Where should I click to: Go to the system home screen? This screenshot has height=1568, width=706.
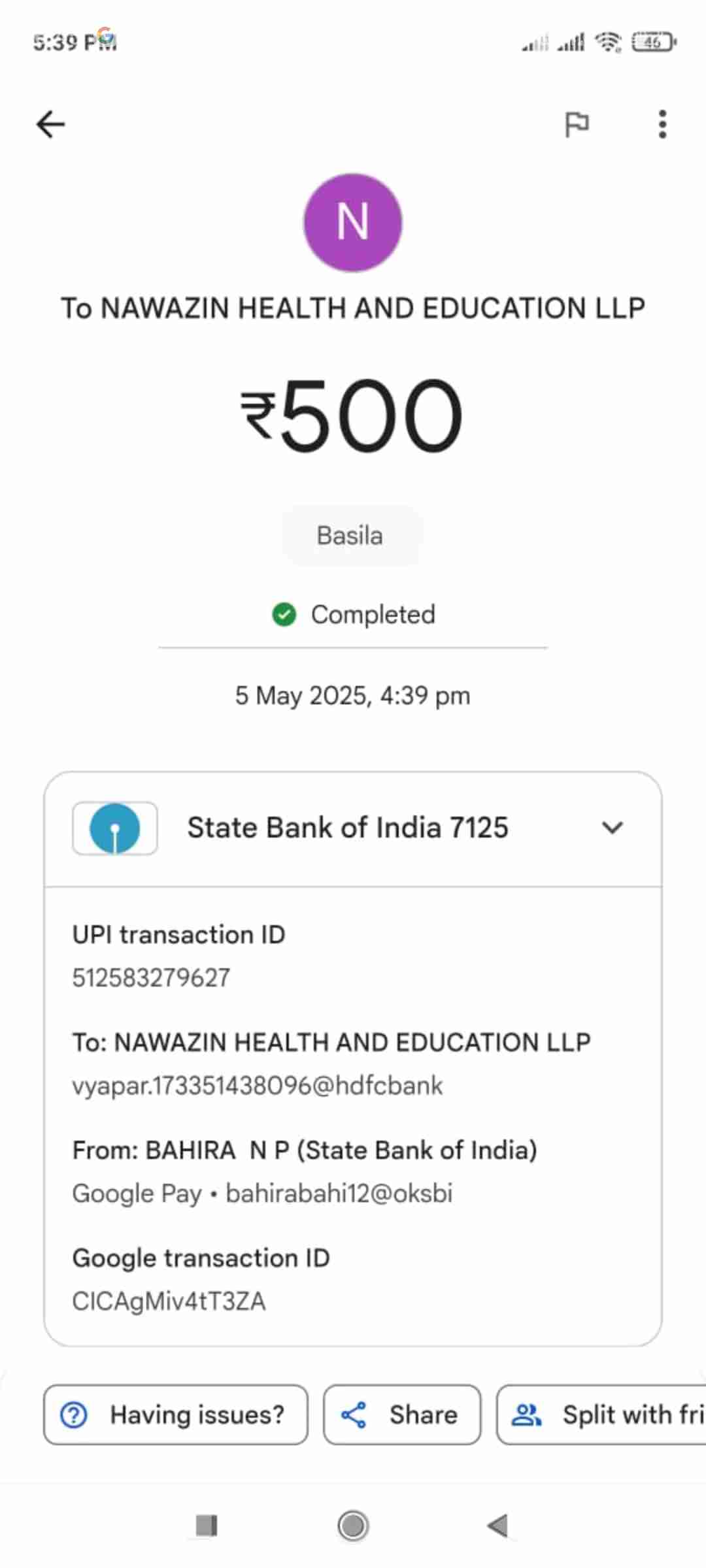pyautogui.click(x=353, y=1526)
